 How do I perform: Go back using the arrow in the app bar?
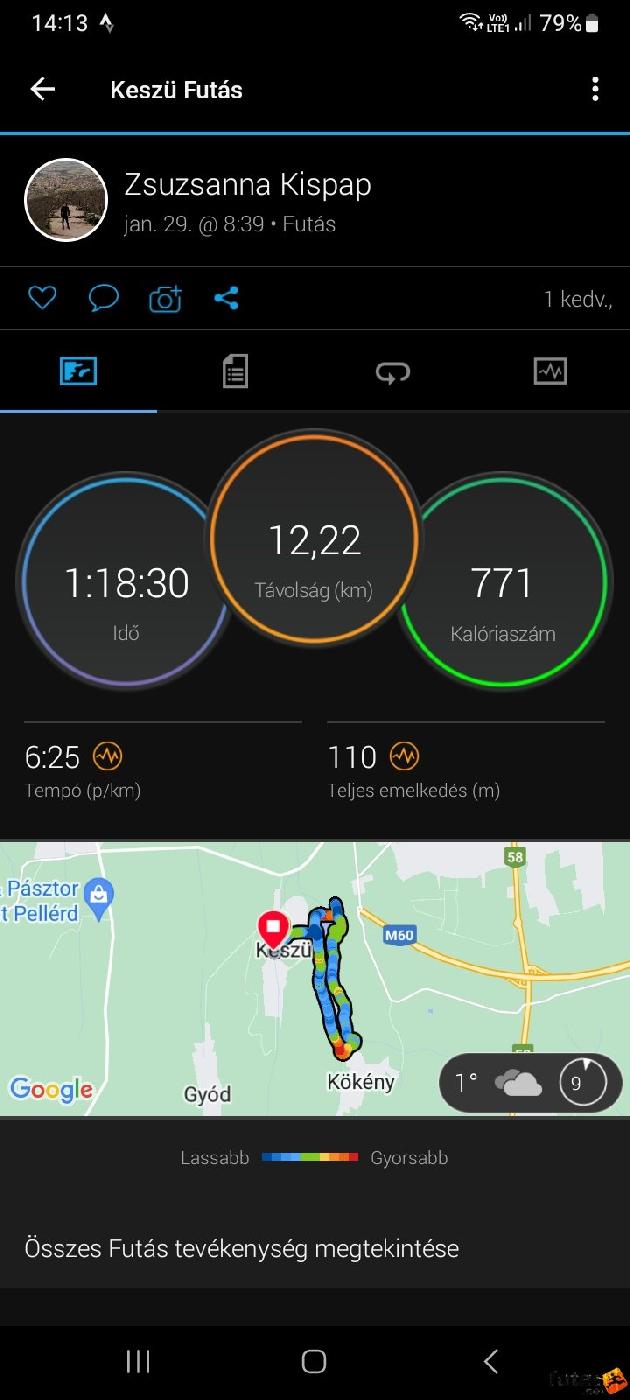[42, 90]
